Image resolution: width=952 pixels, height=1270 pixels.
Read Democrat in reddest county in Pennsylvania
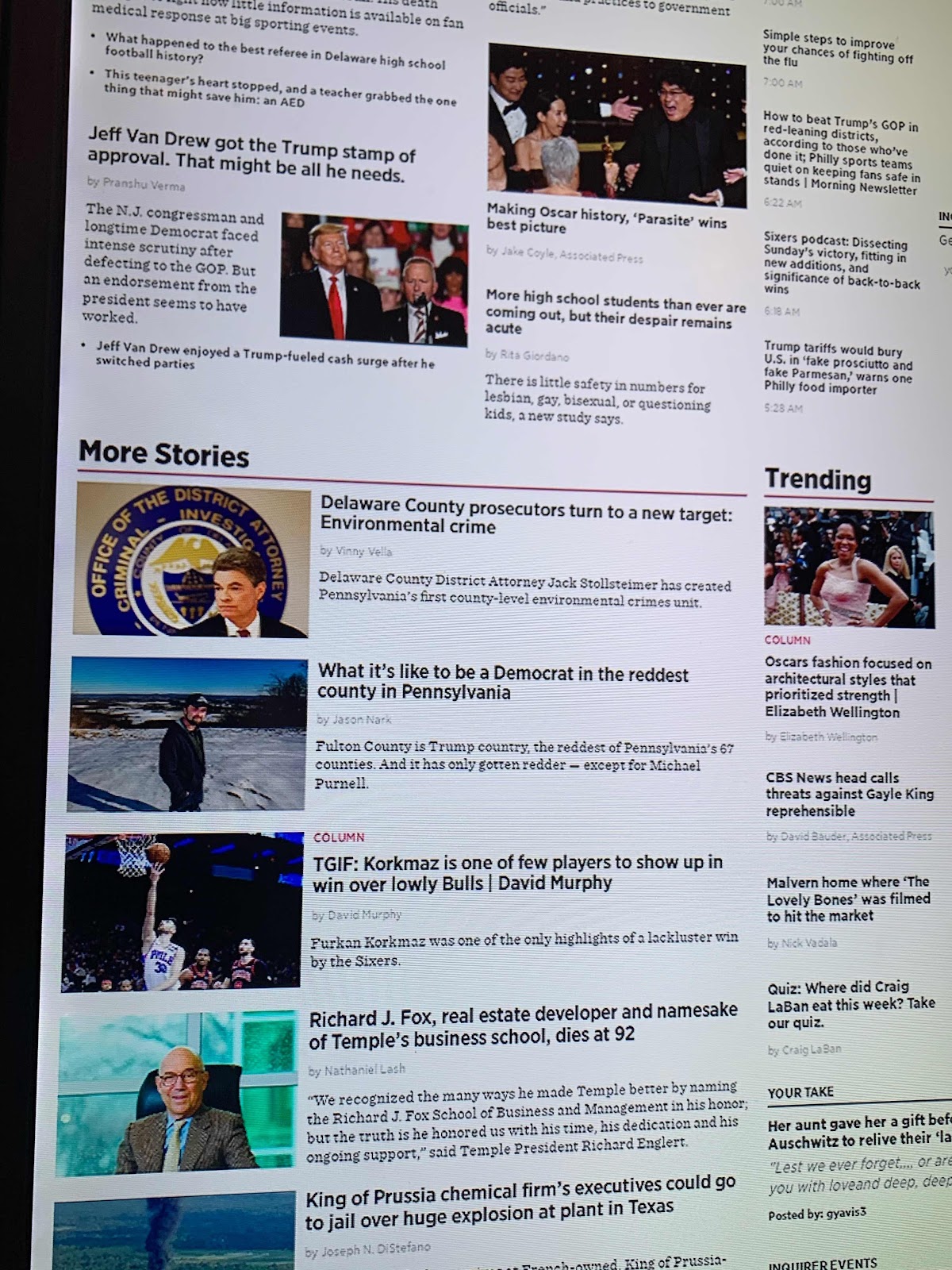(x=503, y=683)
